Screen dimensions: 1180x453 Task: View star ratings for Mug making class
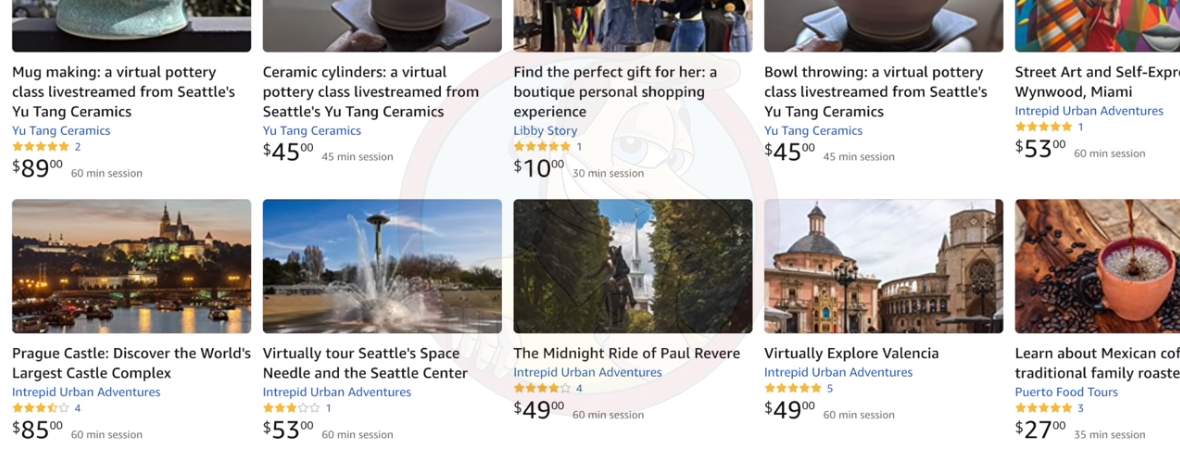(40, 147)
